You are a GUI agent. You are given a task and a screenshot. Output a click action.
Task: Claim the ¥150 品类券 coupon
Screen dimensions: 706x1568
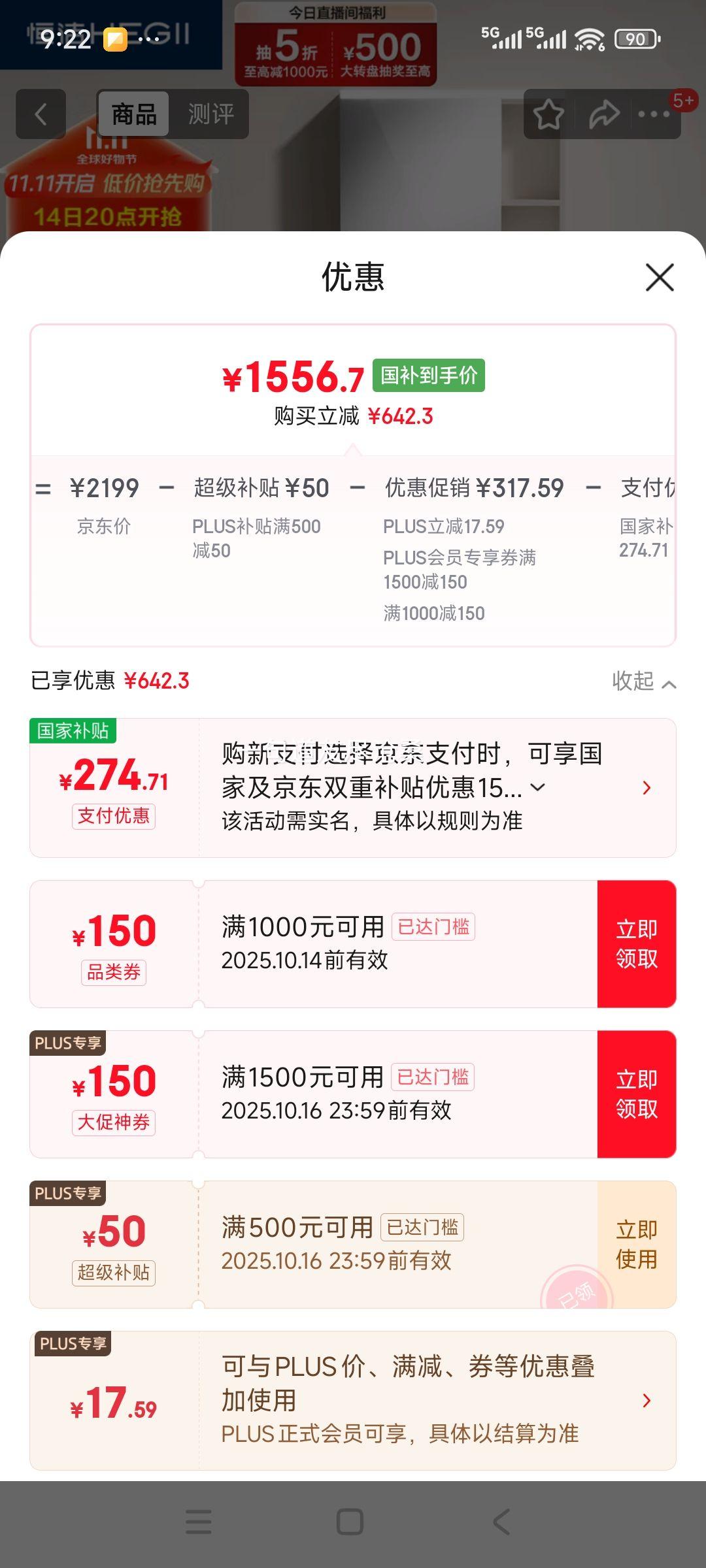click(636, 944)
